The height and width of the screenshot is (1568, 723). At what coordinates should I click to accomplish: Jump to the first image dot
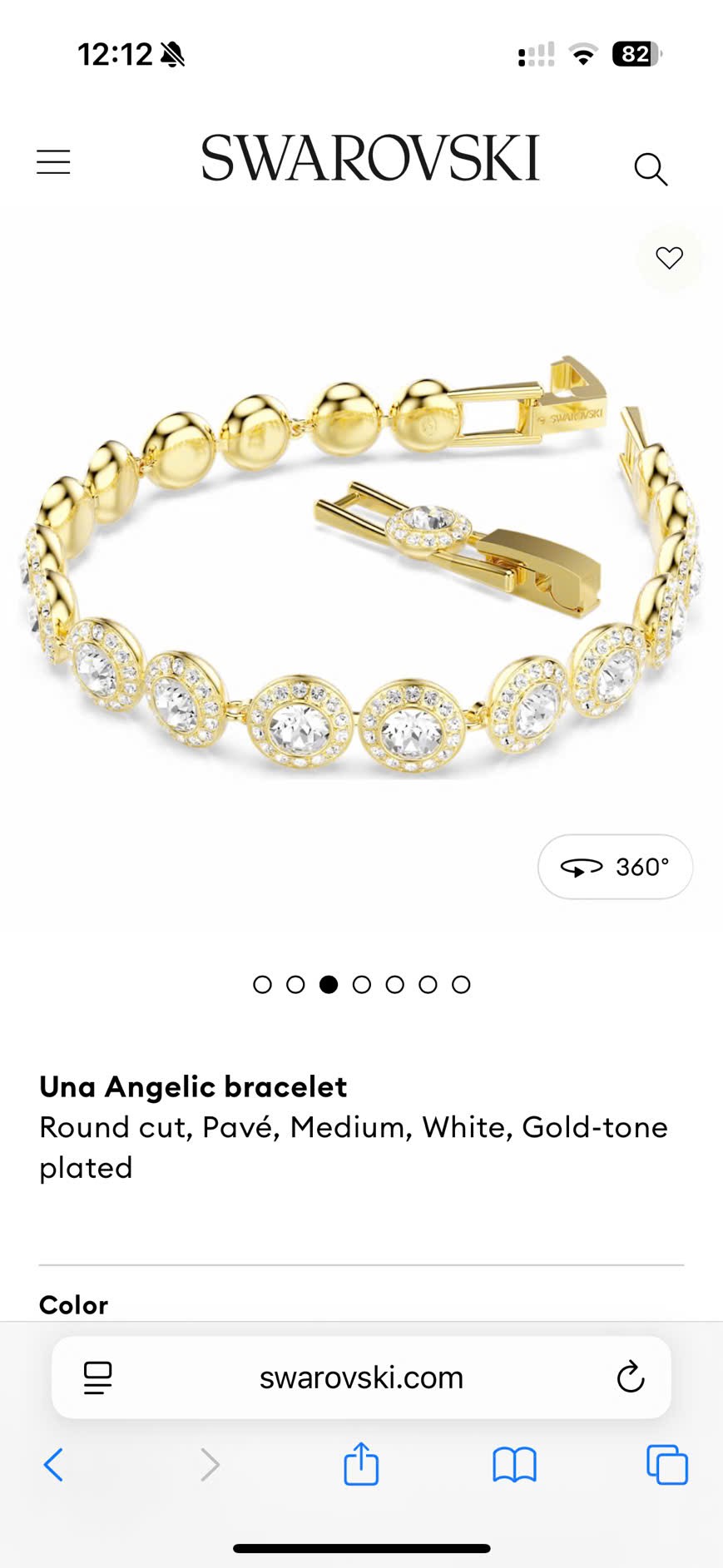click(x=262, y=985)
